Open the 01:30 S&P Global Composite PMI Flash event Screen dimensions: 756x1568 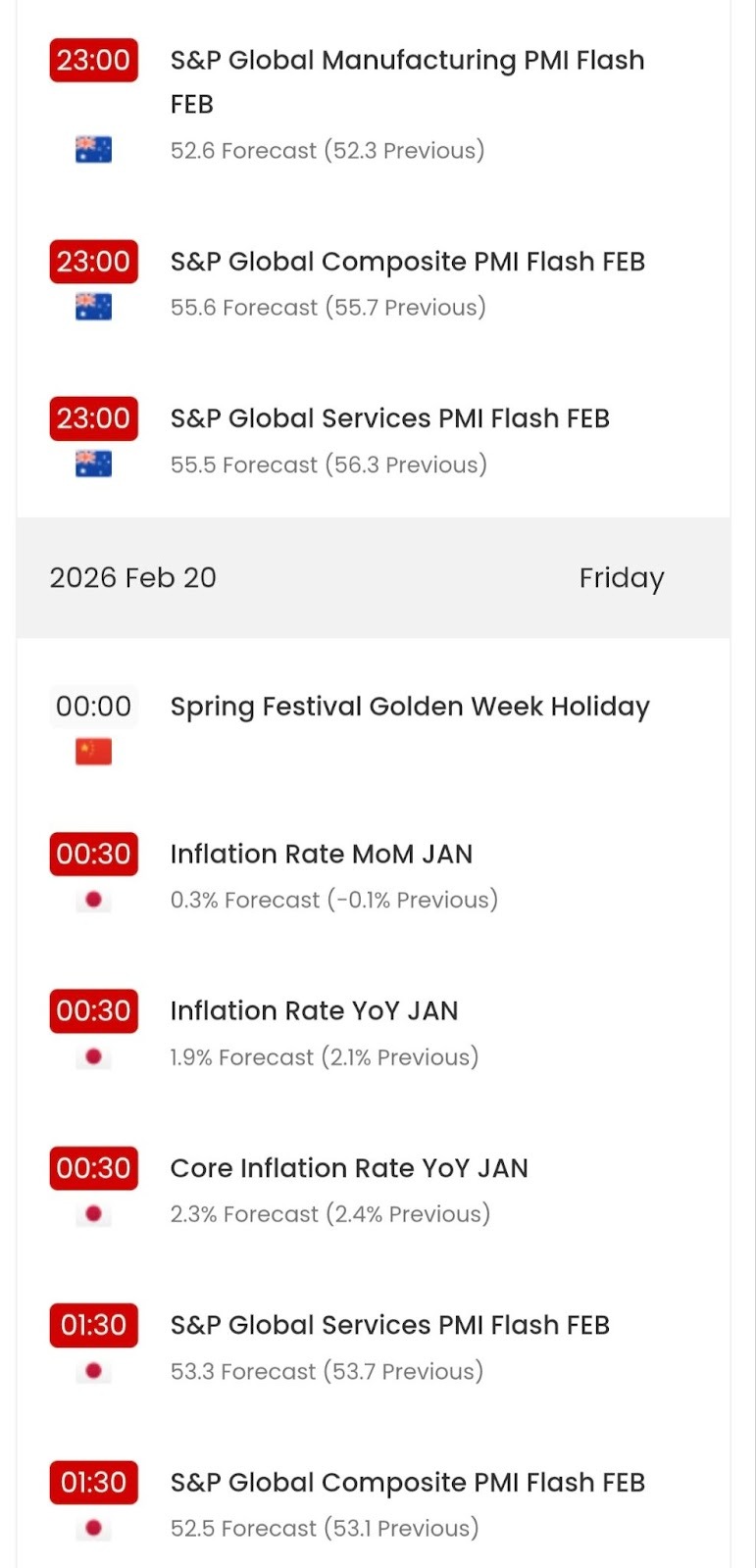(407, 1484)
